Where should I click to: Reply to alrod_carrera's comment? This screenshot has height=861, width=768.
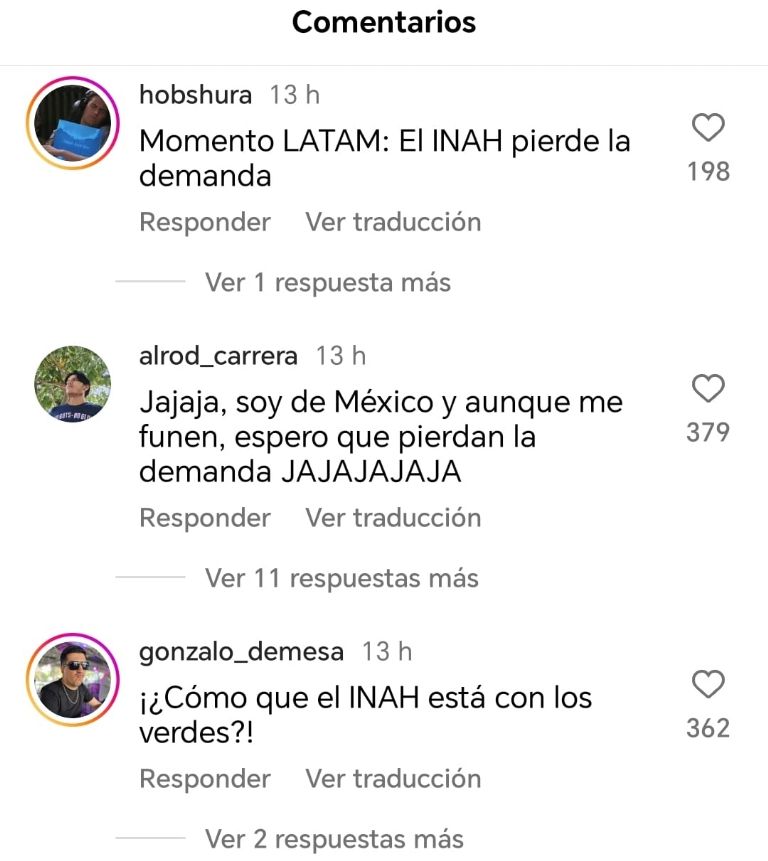click(205, 518)
